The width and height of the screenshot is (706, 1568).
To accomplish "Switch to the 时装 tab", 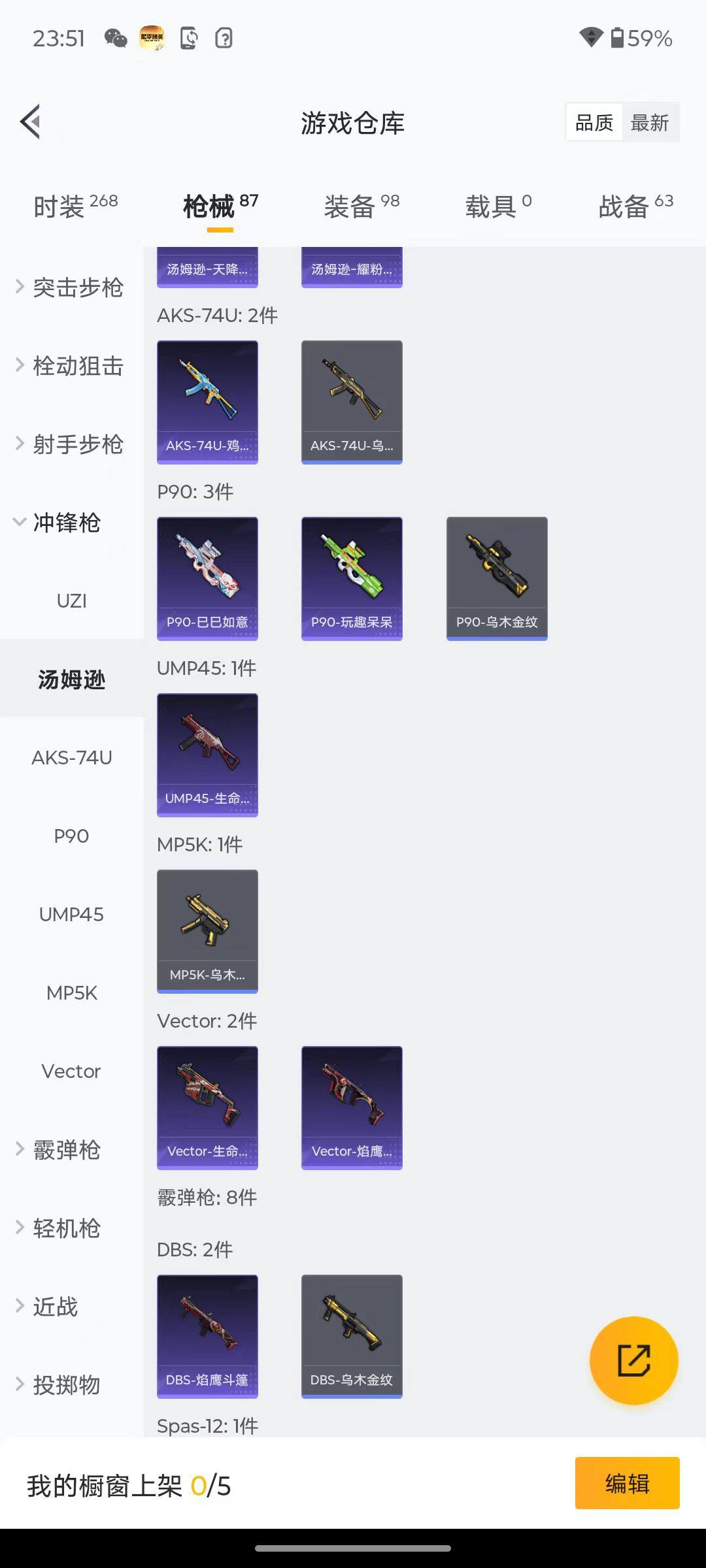I will [75, 206].
